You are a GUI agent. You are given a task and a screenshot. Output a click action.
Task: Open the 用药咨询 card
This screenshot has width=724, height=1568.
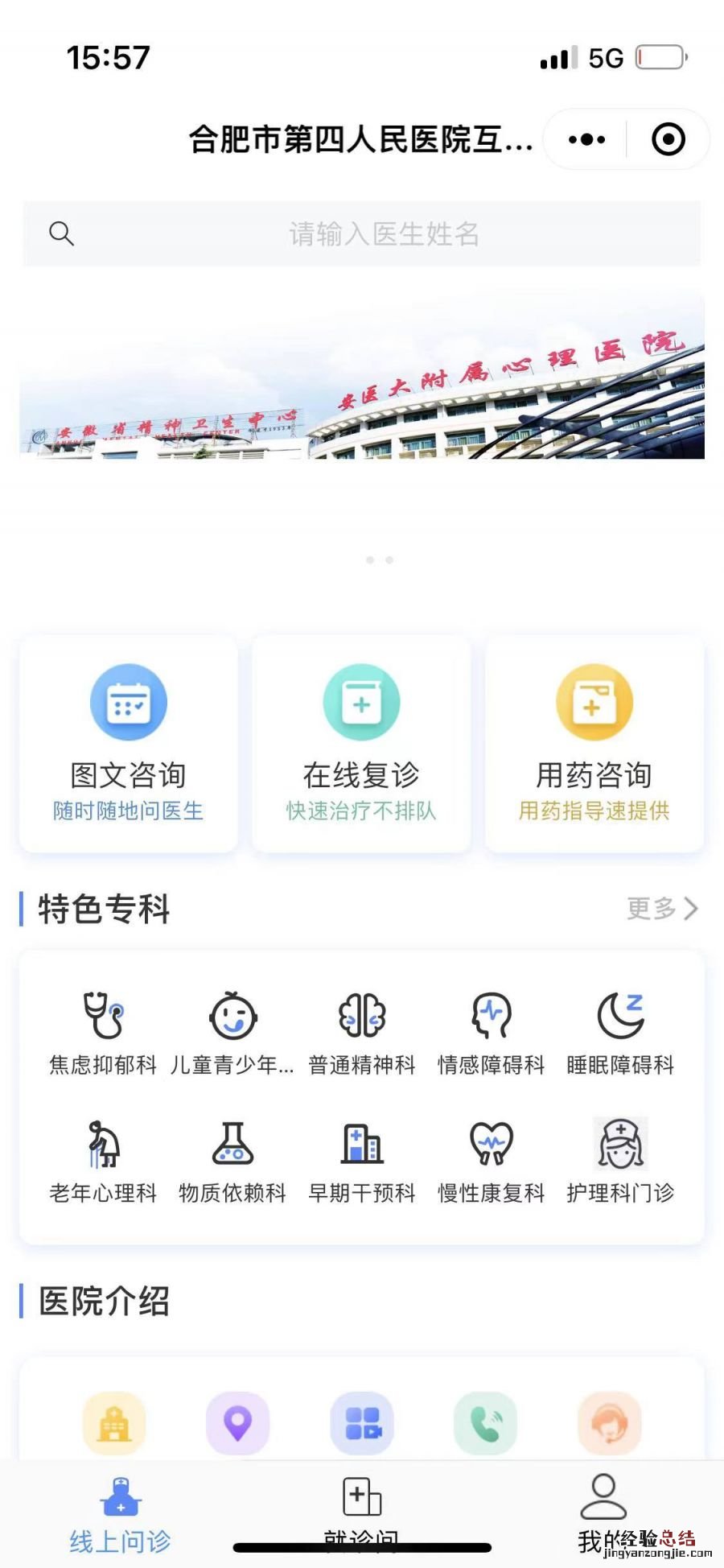(594, 743)
